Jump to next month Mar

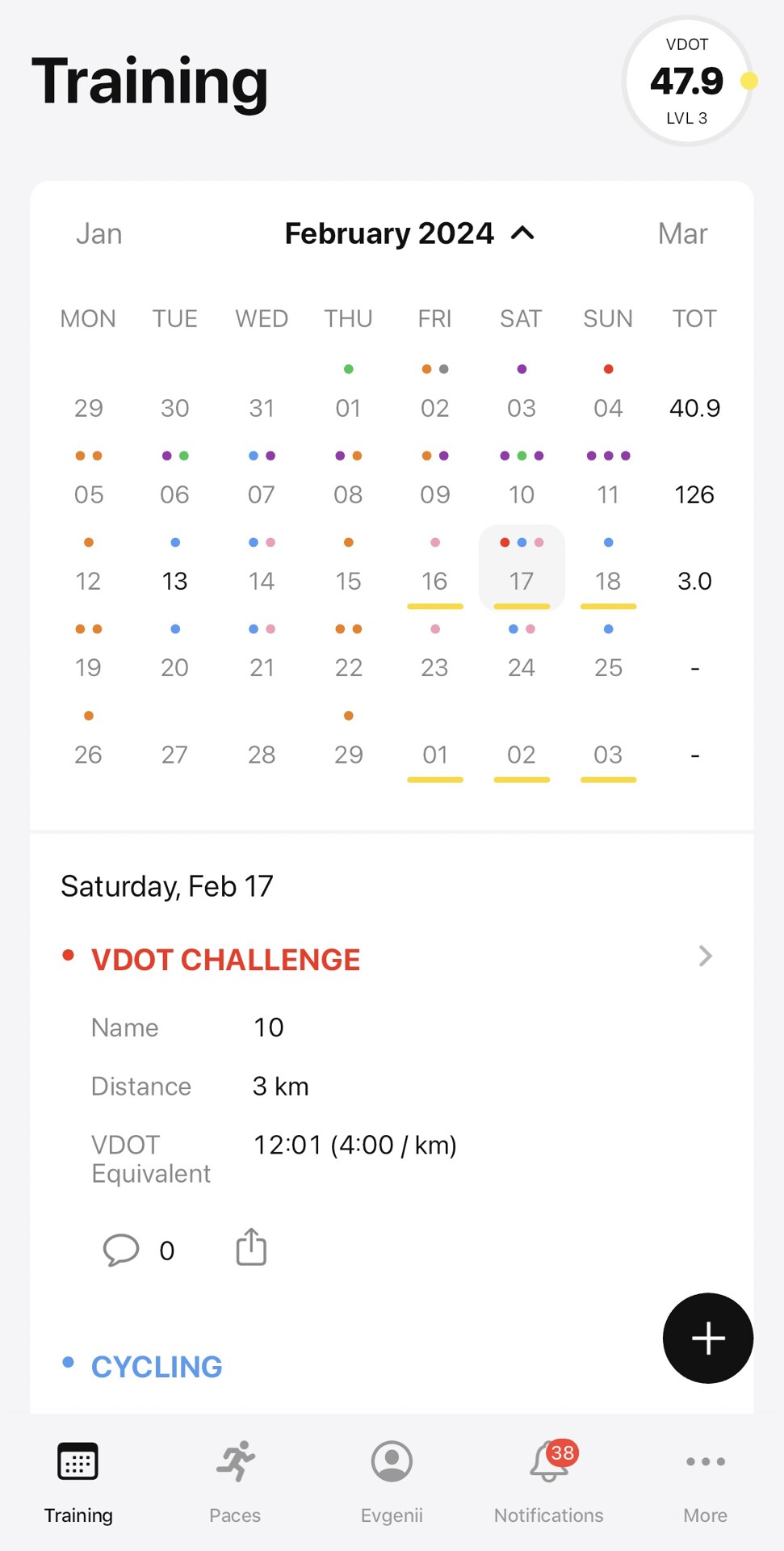pyautogui.click(x=682, y=233)
